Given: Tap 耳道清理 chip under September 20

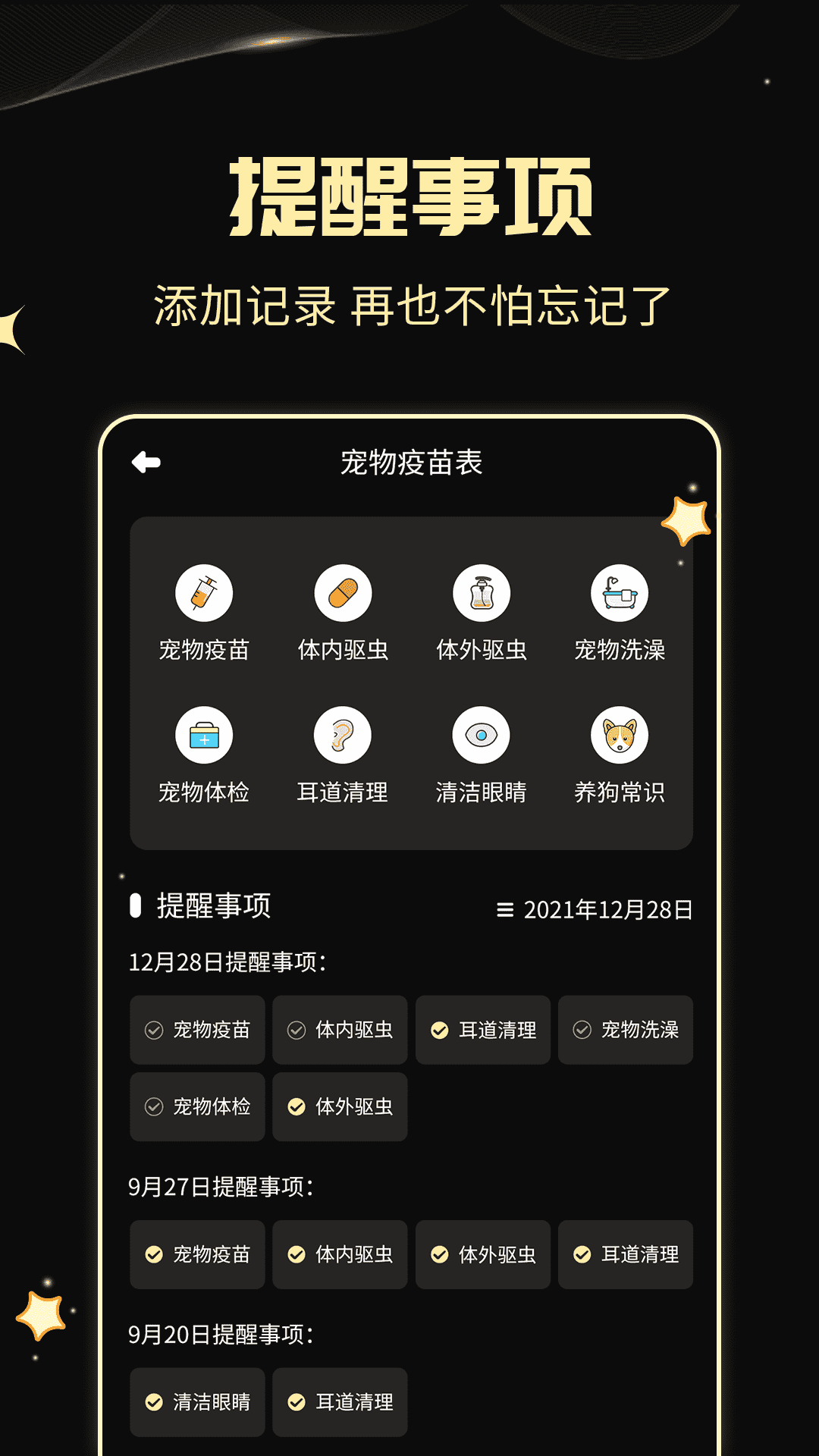Looking at the screenshot, I should (x=340, y=1403).
